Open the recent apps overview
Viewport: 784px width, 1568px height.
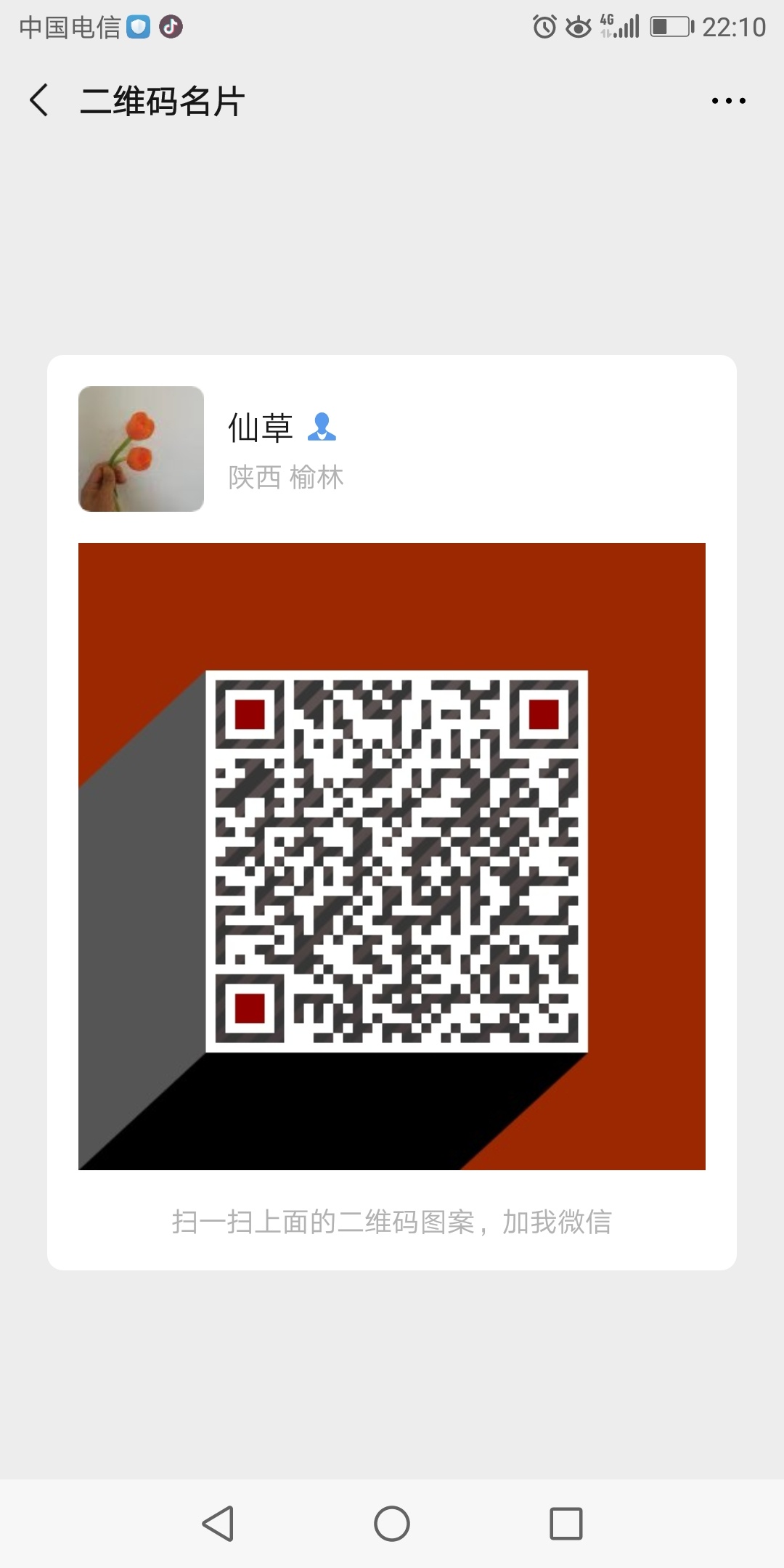point(566,1523)
